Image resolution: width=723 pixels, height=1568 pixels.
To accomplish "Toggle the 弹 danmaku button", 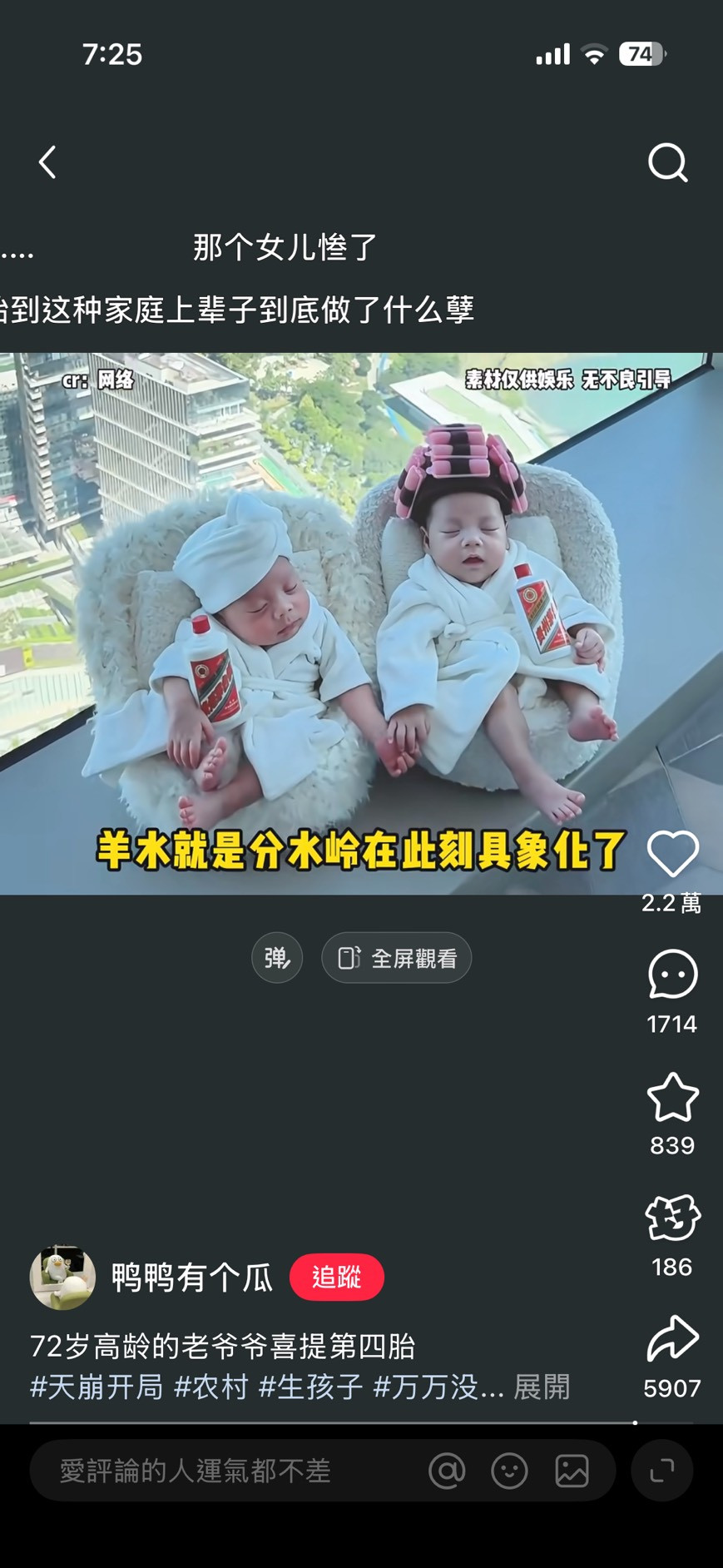I will point(277,958).
